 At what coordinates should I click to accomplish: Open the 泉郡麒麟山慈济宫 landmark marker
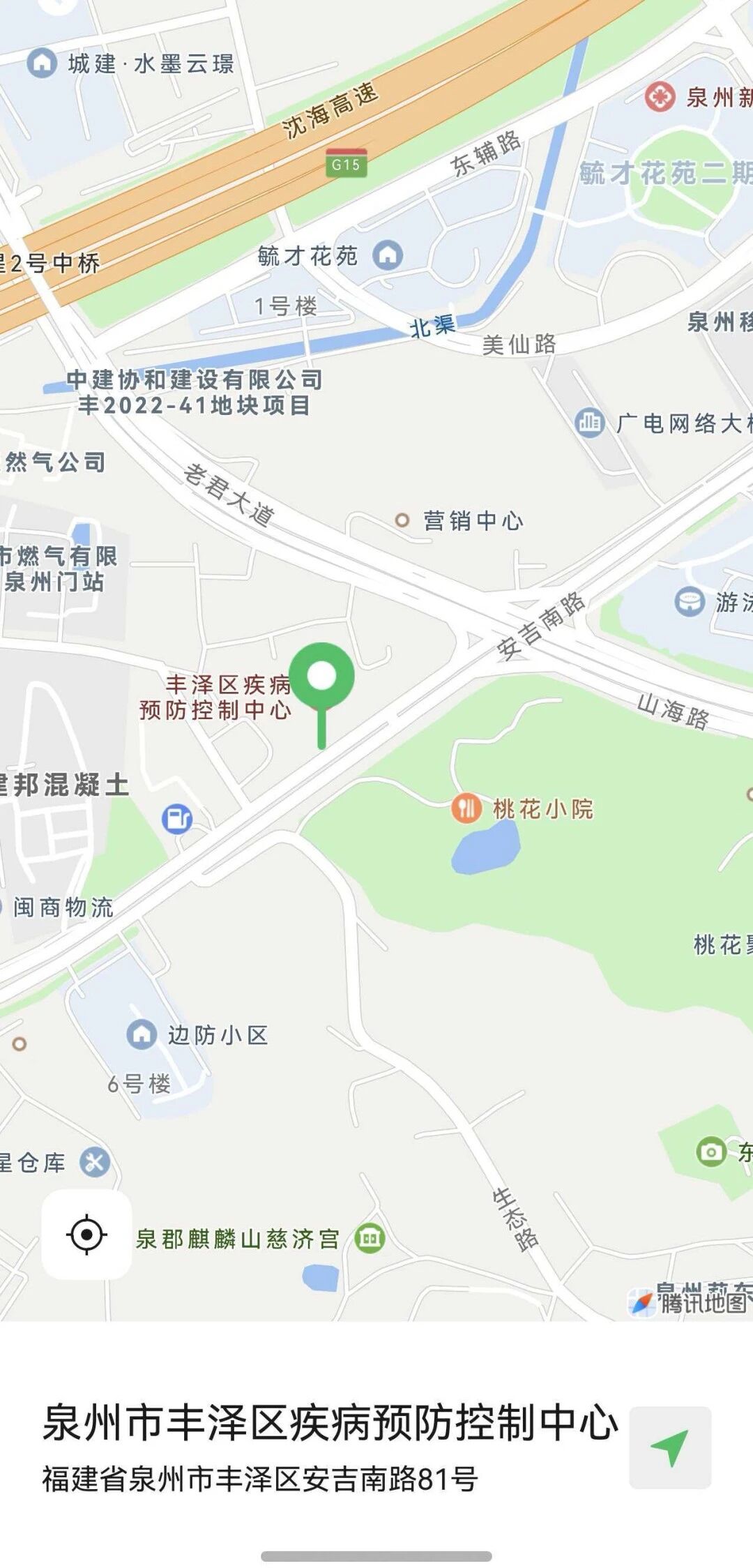370,1238
